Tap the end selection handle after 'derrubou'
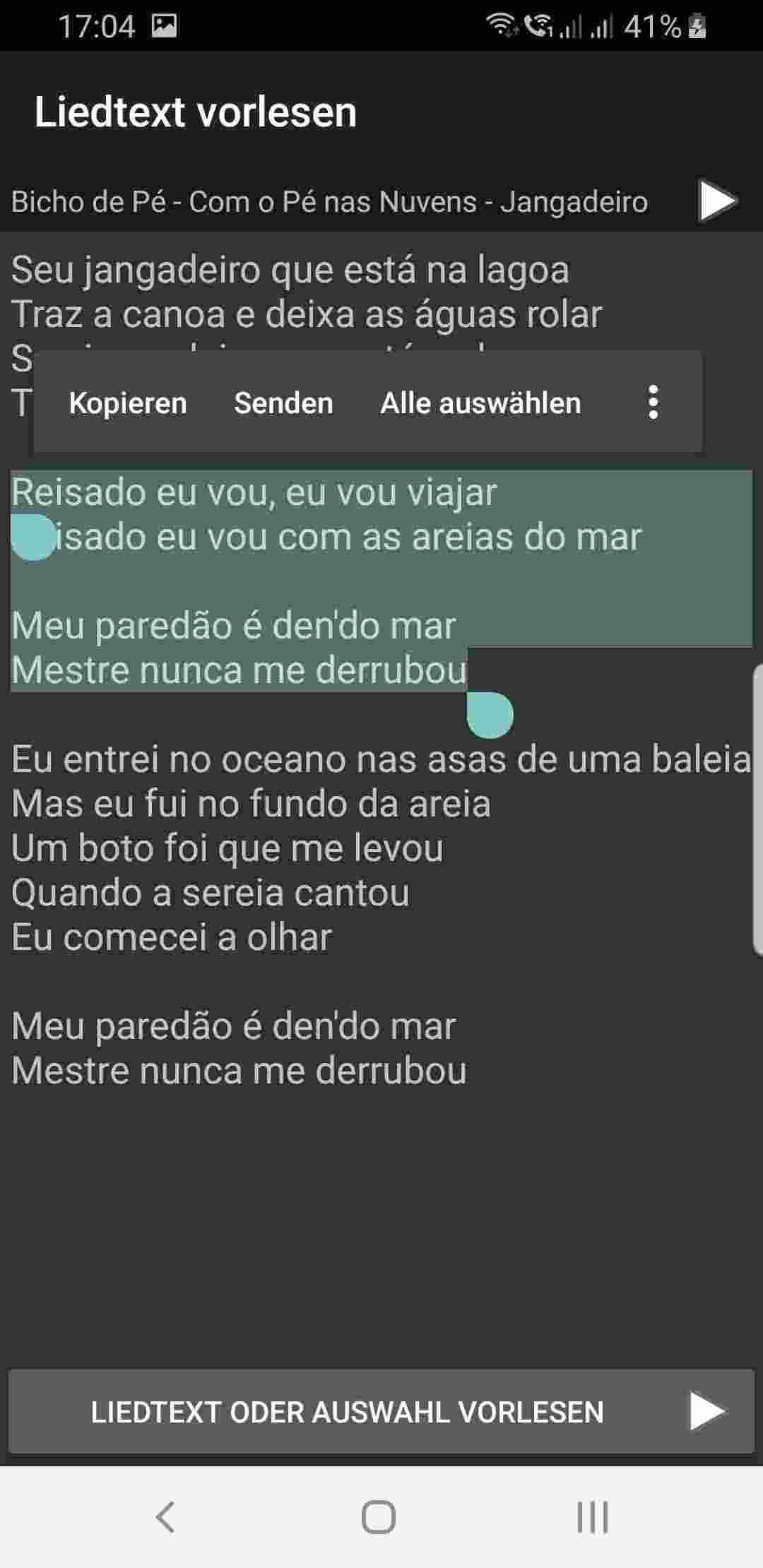 click(x=490, y=715)
